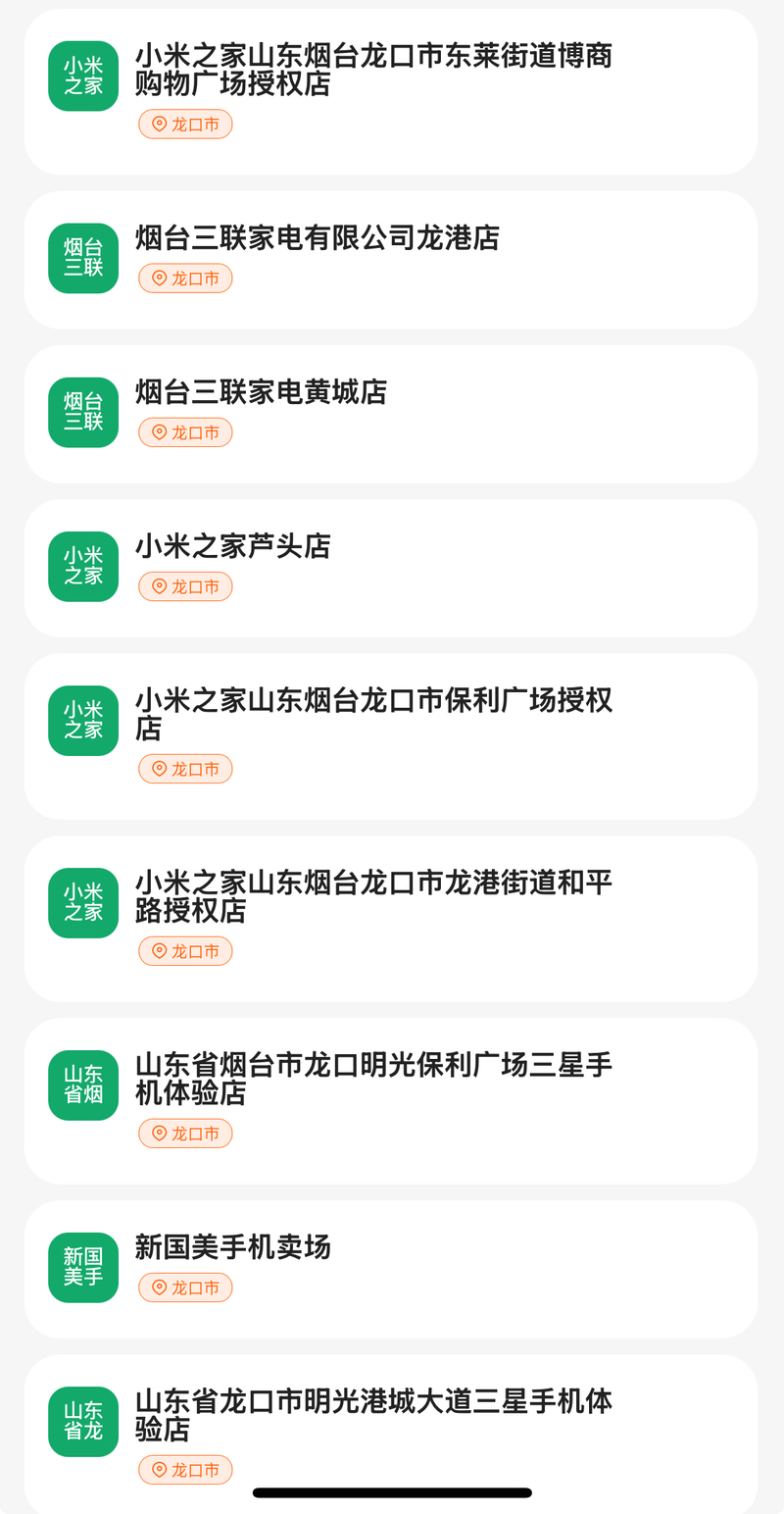
Task: Open 小米之家龙口市东莱街道博商购物广场授权店
Action: click(x=373, y=71)
